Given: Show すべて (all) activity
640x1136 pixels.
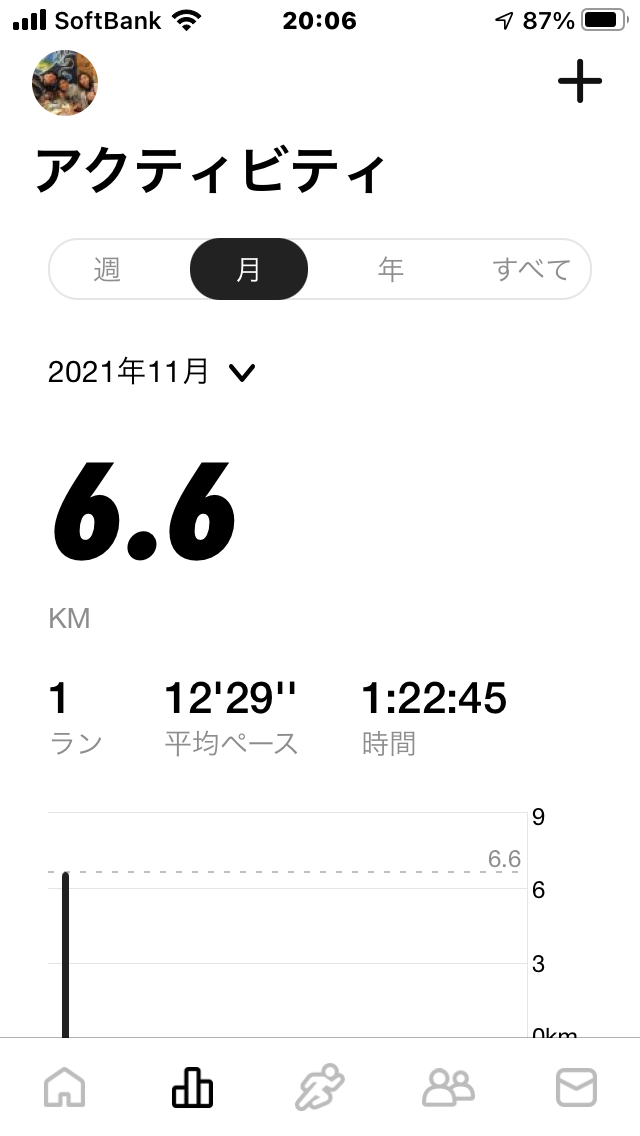Looking at the screenshot, I should [531, 270].
